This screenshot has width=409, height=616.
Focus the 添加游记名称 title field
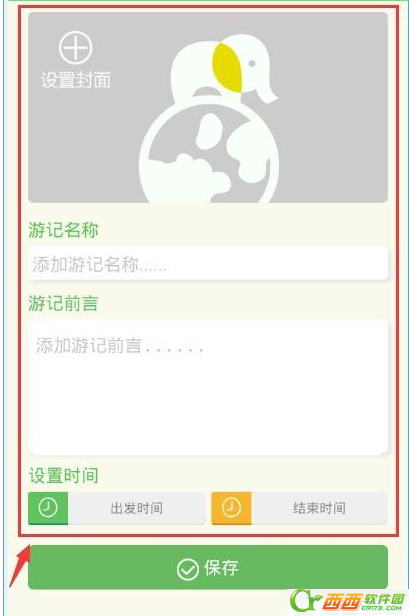208,263
